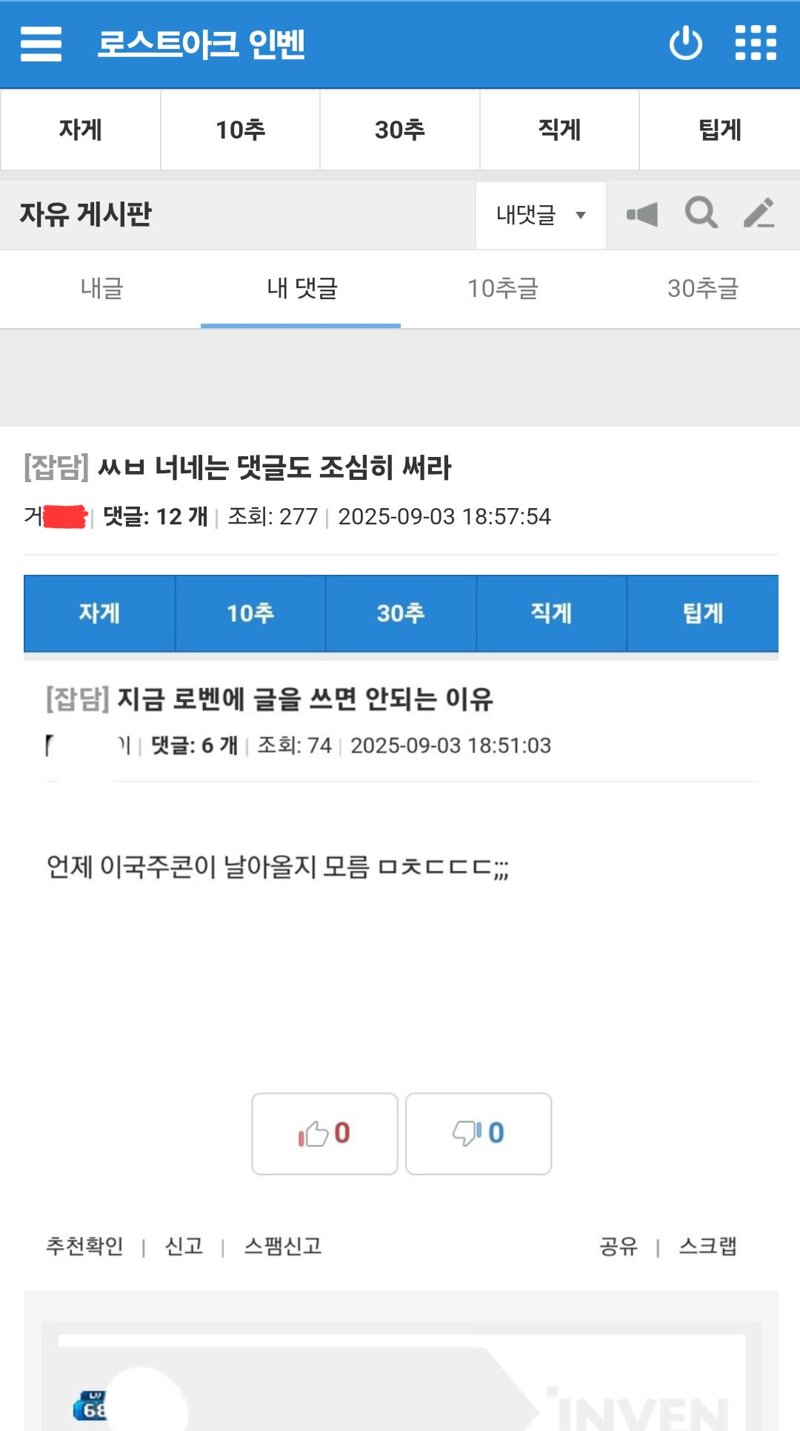
Task: Switch to the 내글 tab
Action: [x=101, y=289]
